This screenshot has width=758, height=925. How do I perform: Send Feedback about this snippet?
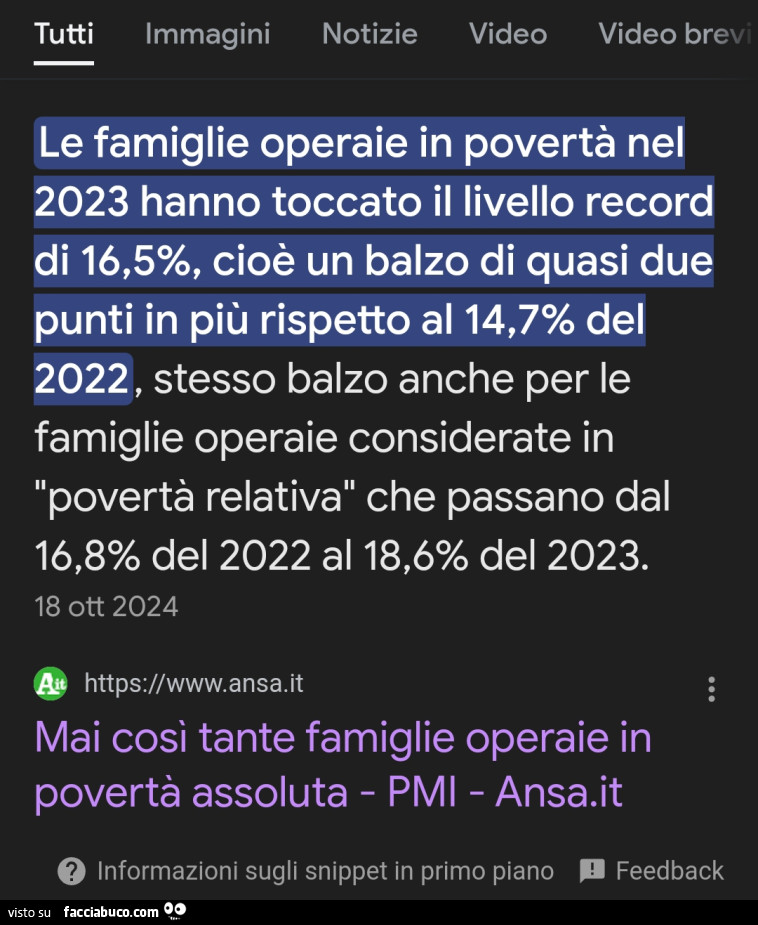pyautogui.click(x=651, y=871)
